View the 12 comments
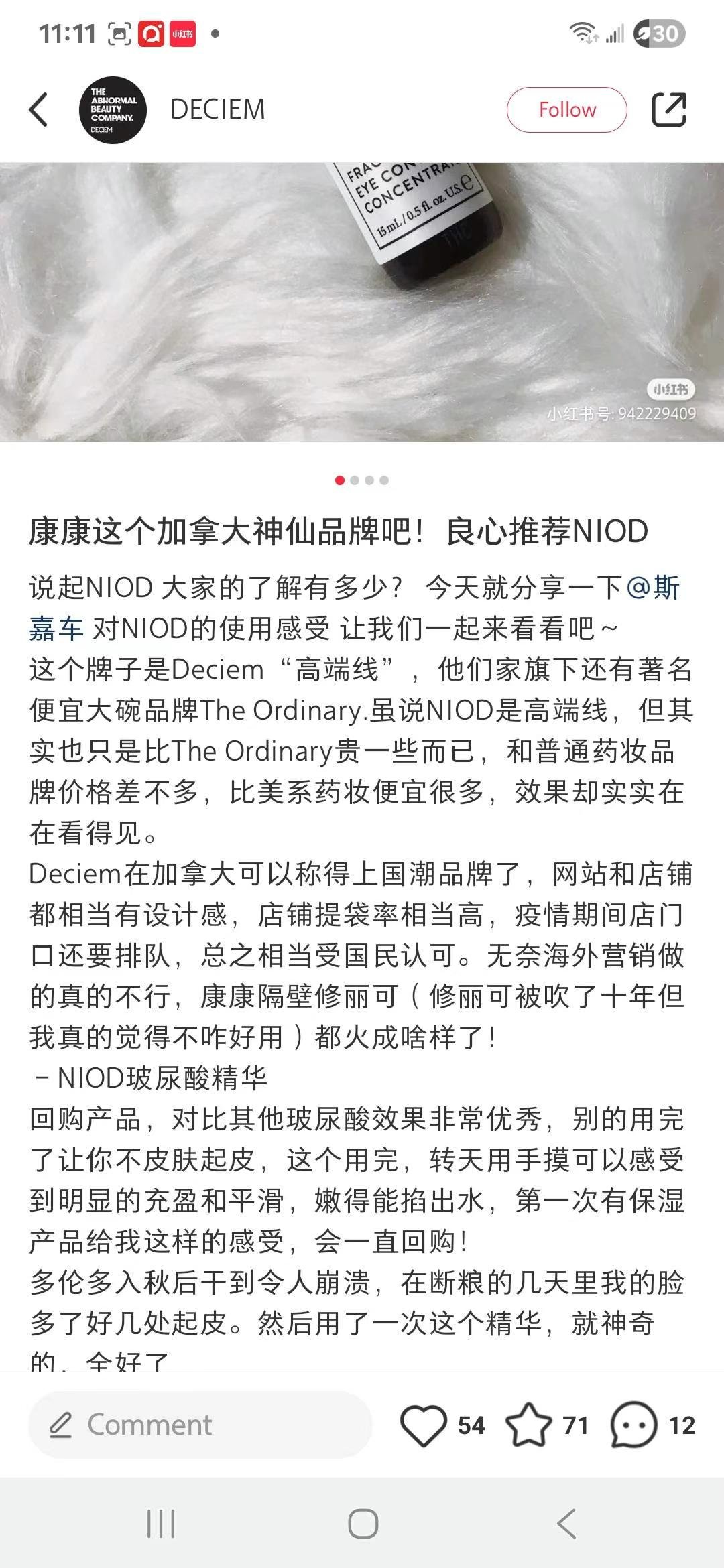 click(634, 1425)
